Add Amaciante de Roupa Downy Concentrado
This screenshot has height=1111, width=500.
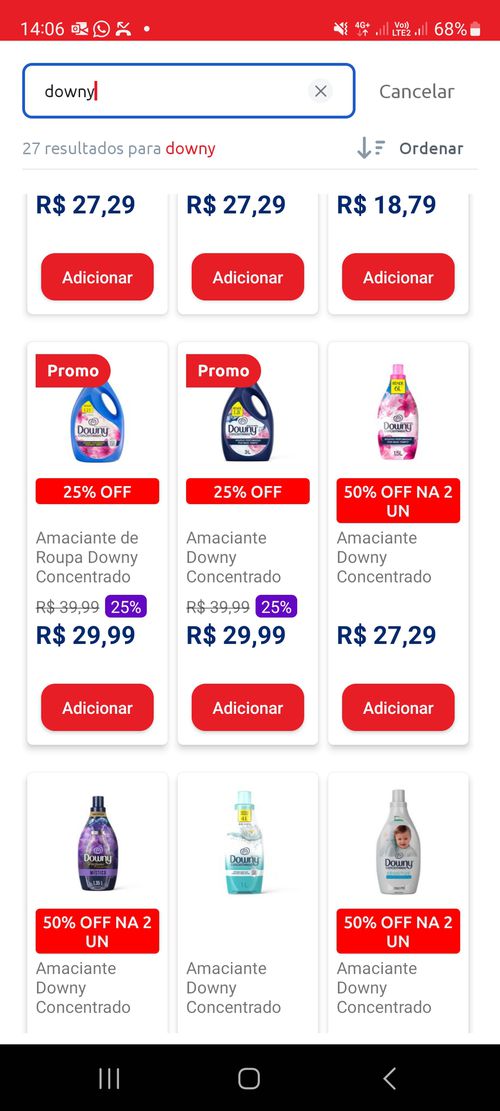pyautogui.click(x=97, y=707)
